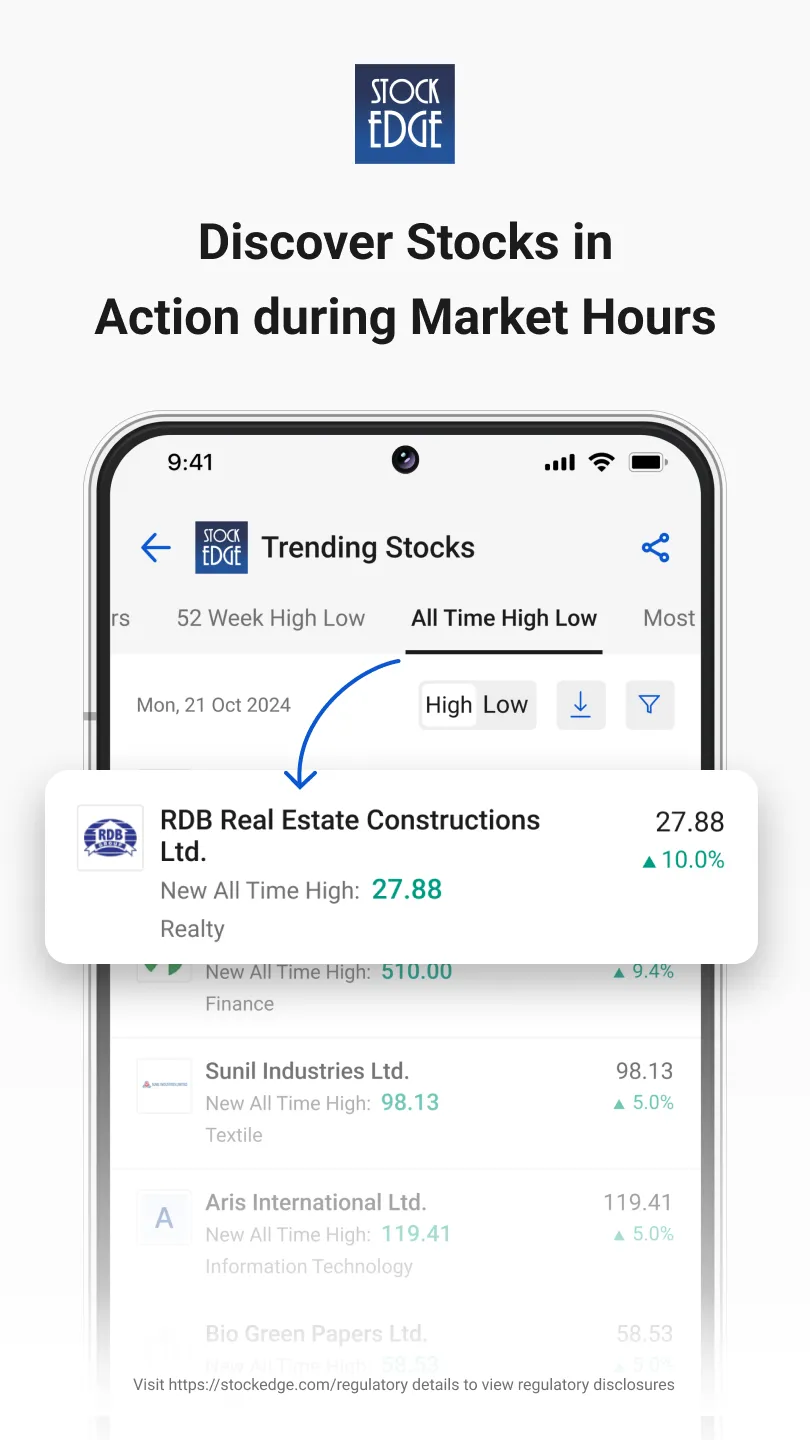
Task: Select High on the High/Low switch
Action: click(x=447, y=705)
